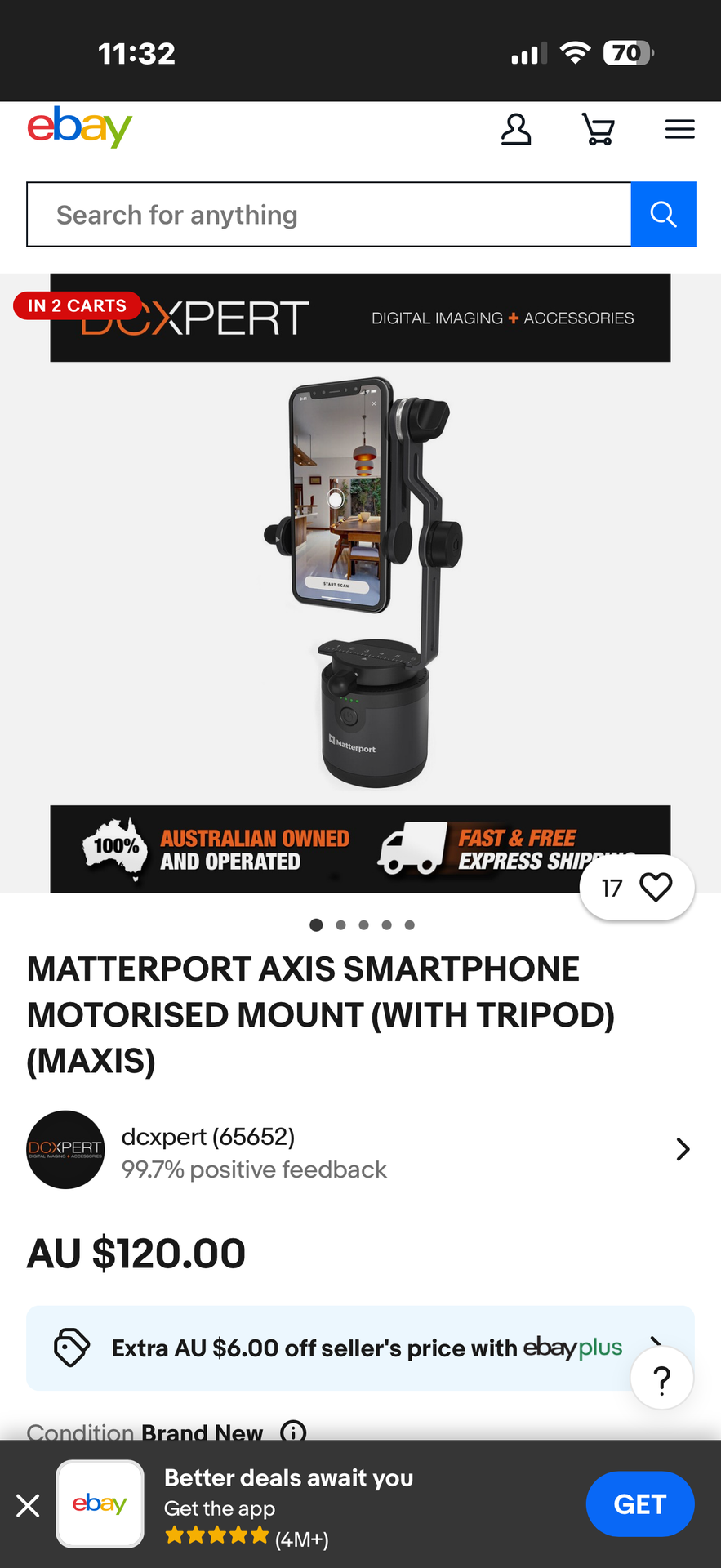Add item to watchlist with heart
Viewport: 721px width, 1568px height.
pos(655,887)
